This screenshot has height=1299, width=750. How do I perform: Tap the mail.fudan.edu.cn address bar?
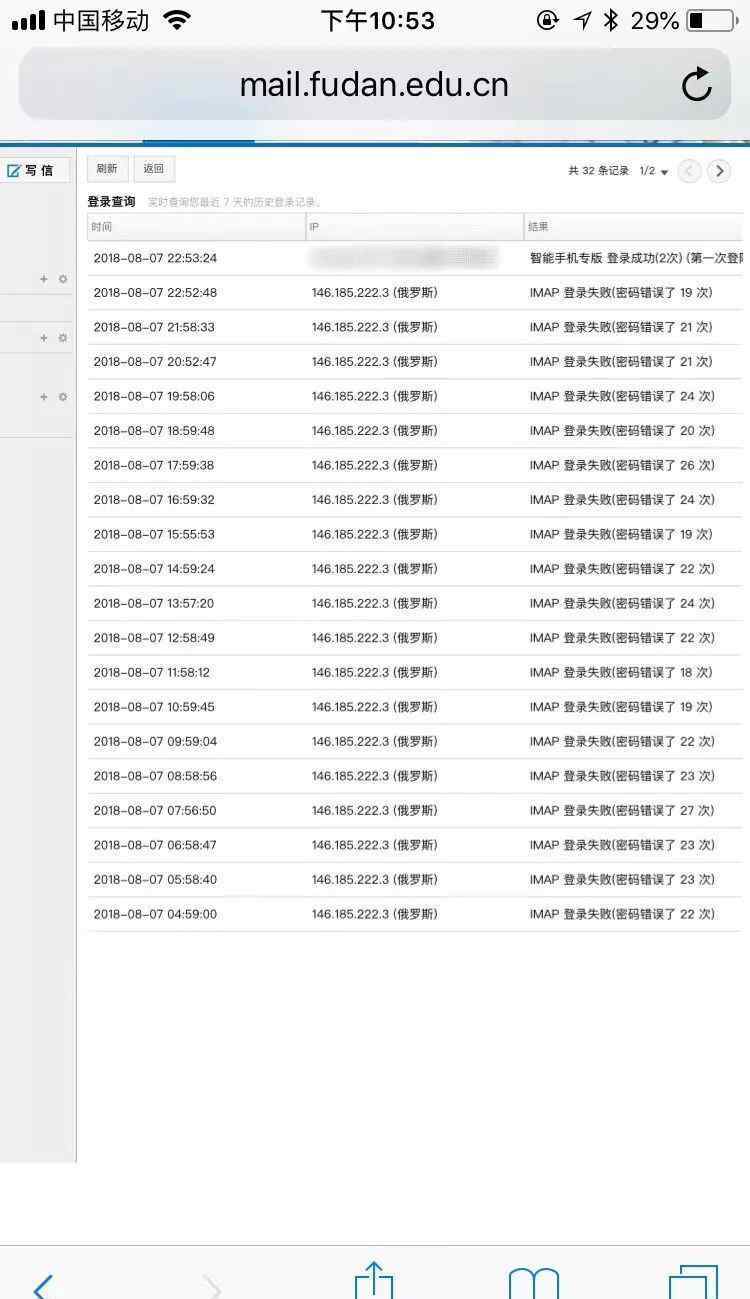click(x=374, y=85)
